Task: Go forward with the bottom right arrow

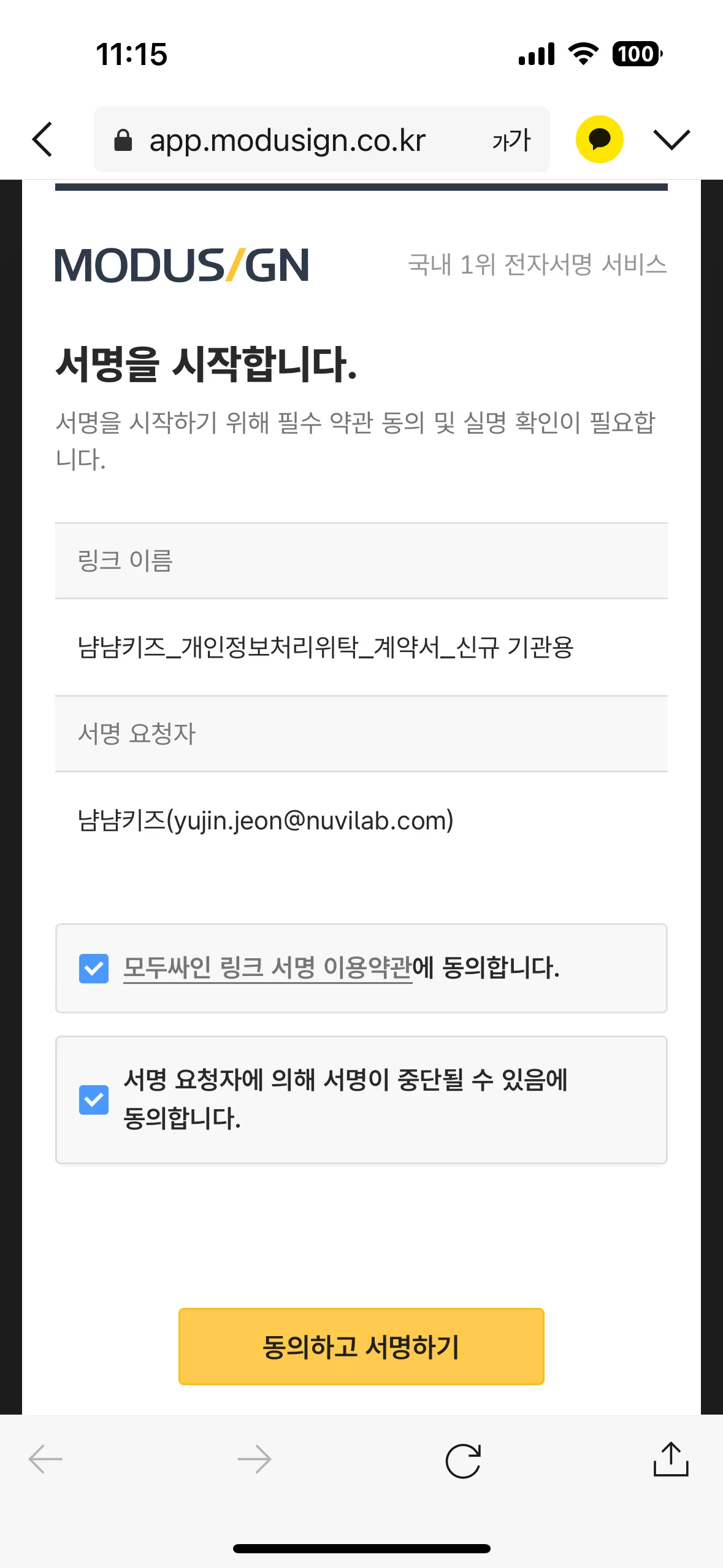Action: click(x=254, y=1459)
